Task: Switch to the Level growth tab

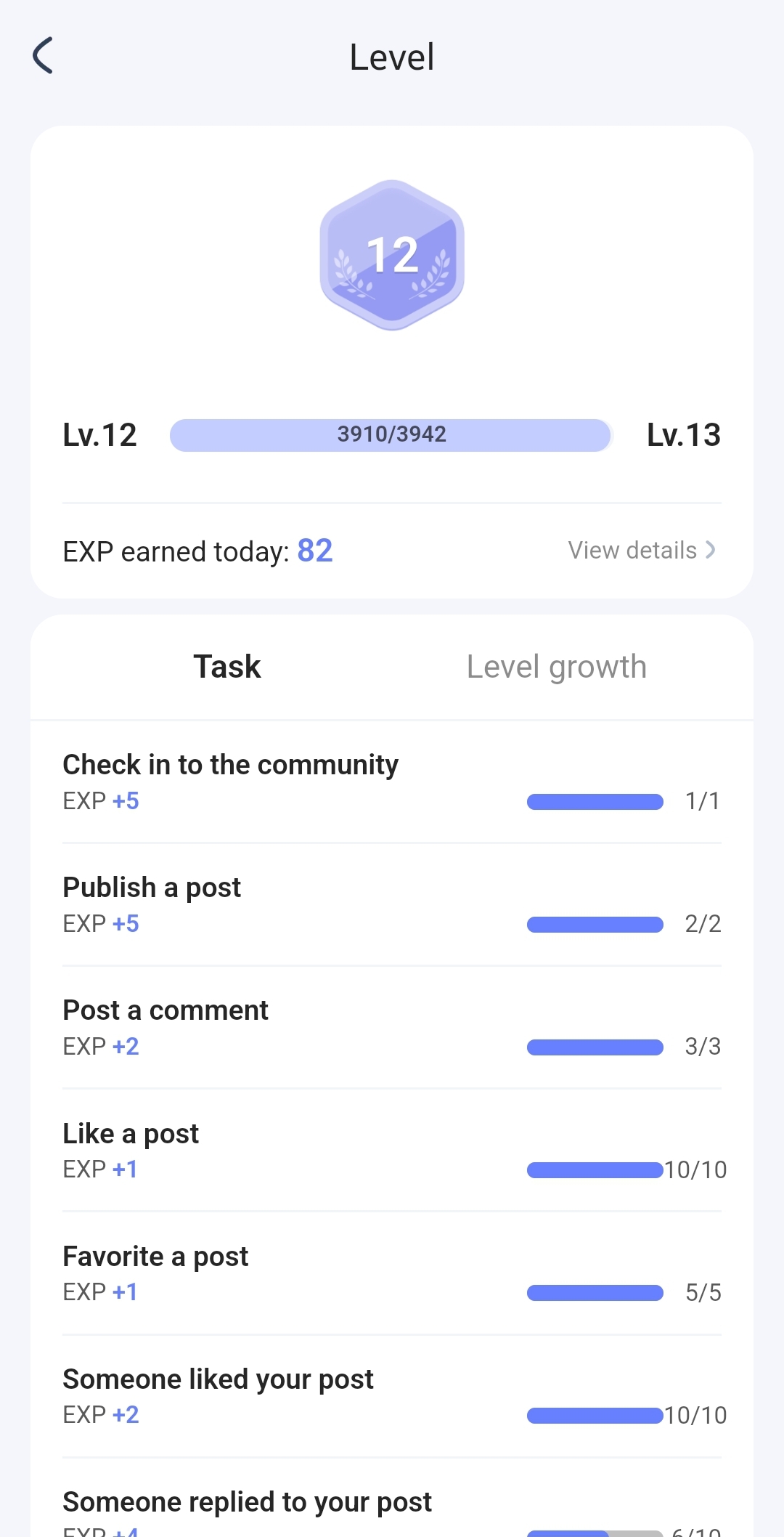Action: pyautogui.click(x=557, y=666)
